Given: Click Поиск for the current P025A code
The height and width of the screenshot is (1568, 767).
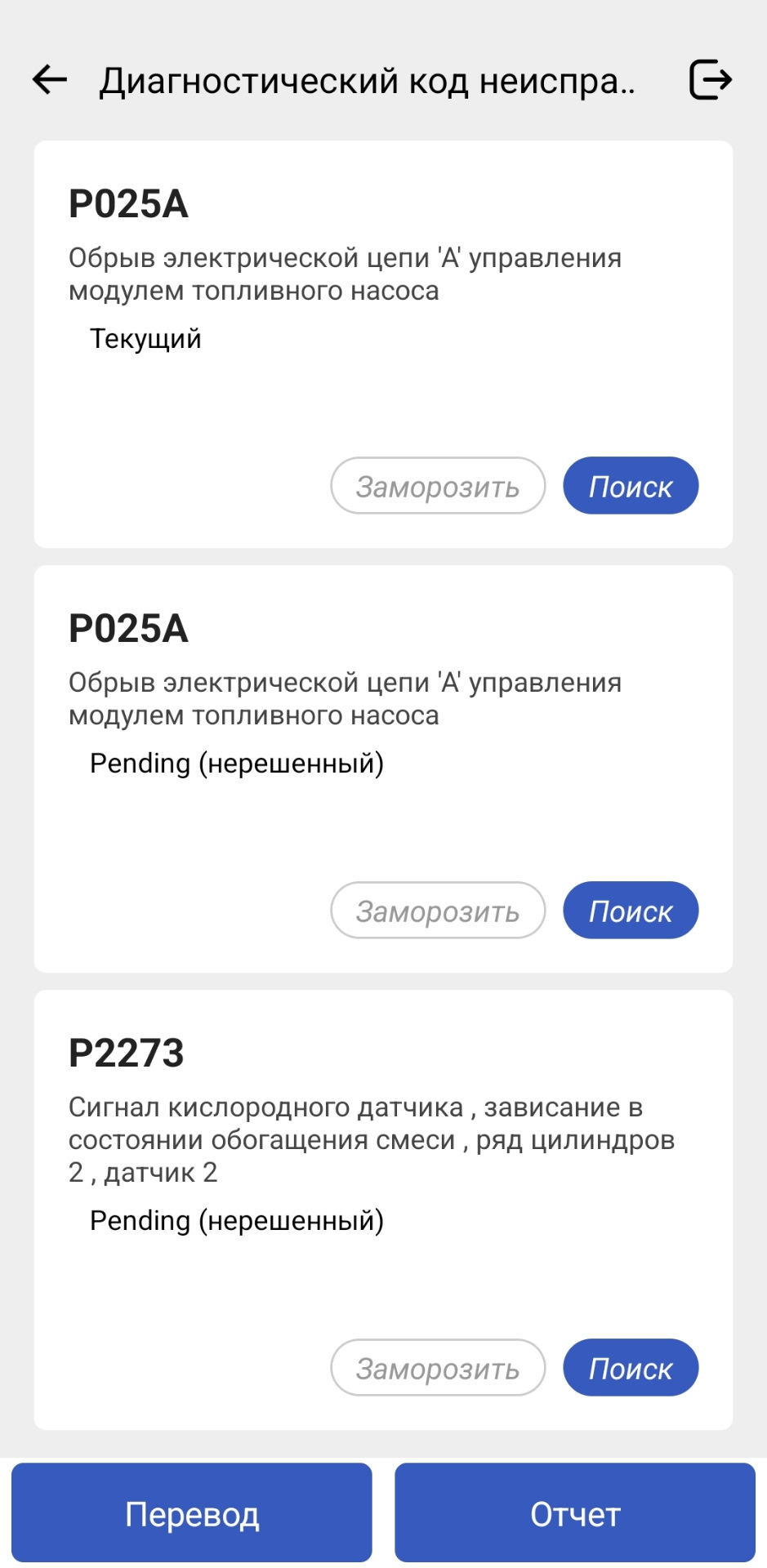Looking at the screenshot, I should pos(630,485).
